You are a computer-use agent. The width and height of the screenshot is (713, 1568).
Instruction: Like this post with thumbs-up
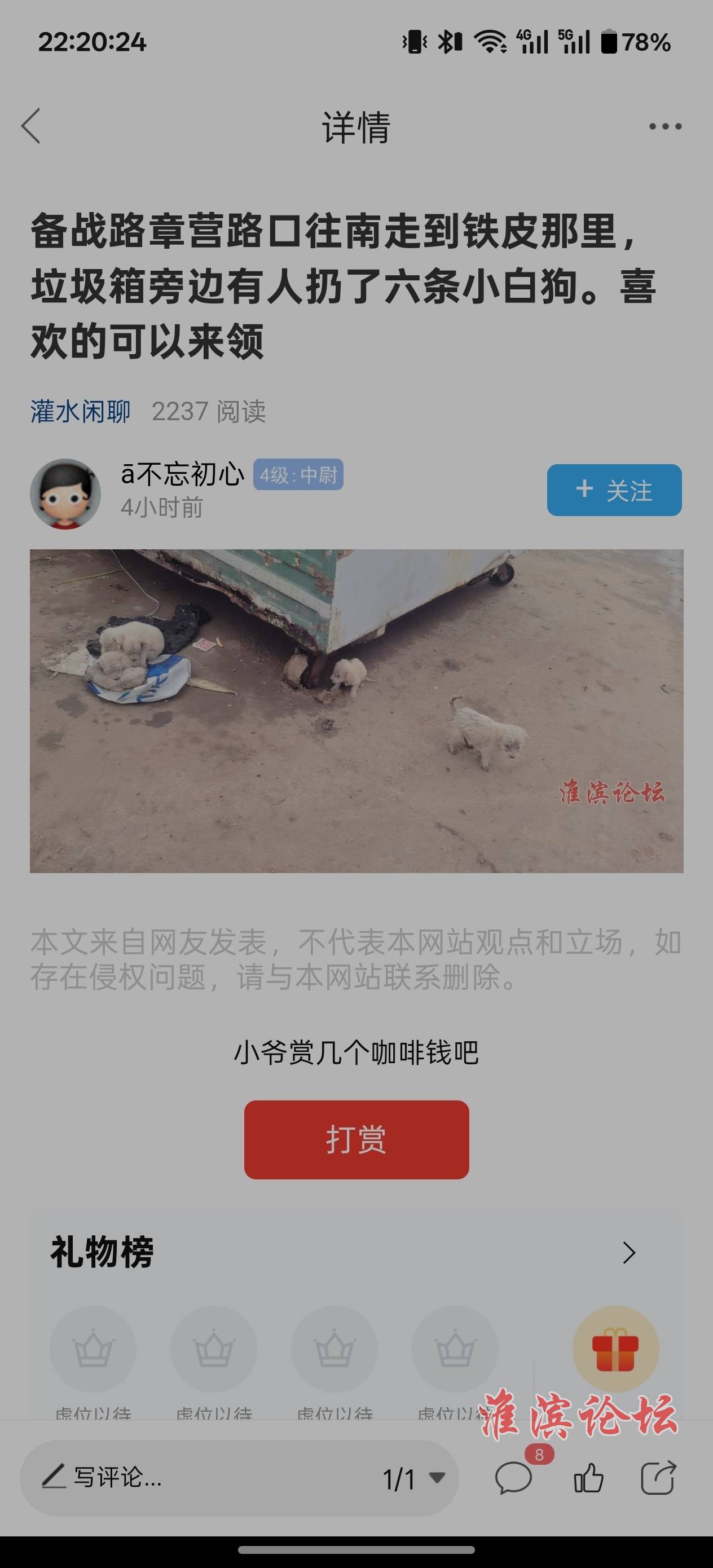click(x=588, y=1478)
